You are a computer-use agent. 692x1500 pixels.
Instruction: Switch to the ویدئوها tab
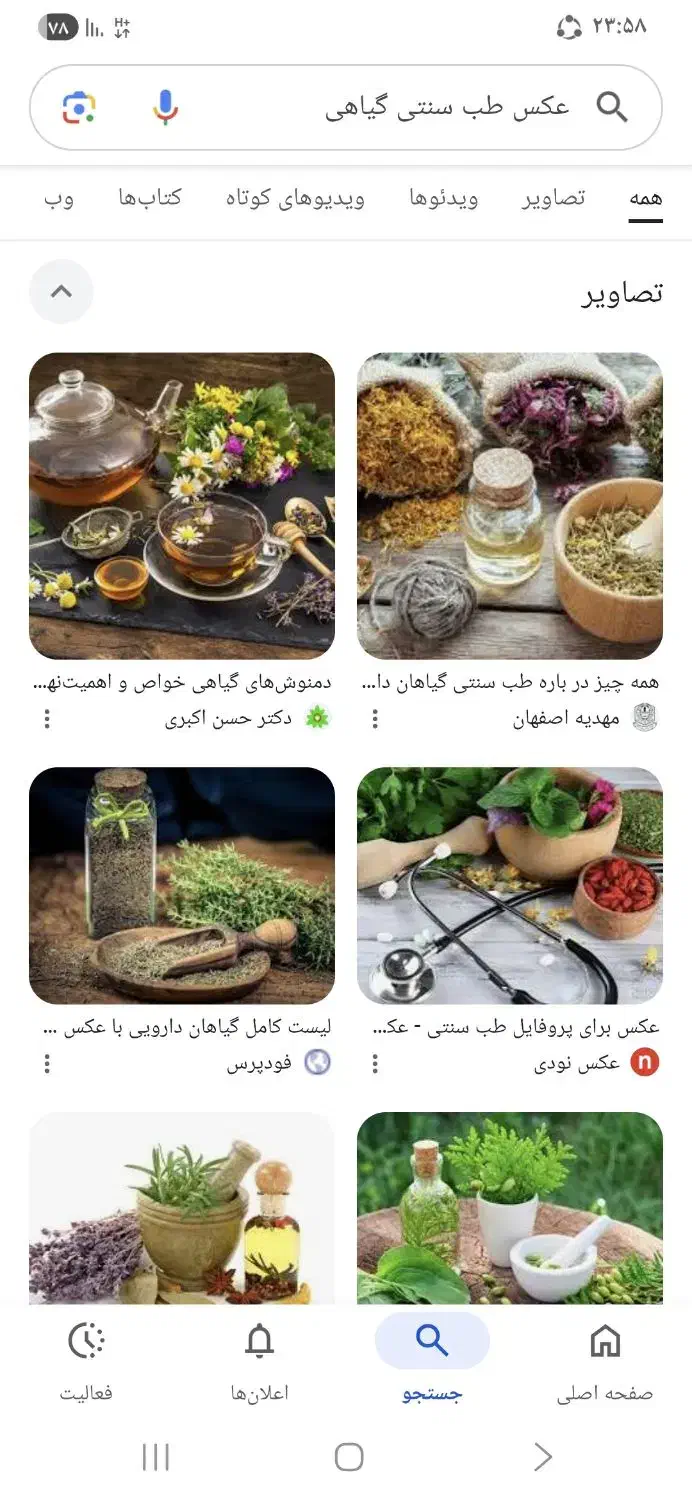[443, 198]
